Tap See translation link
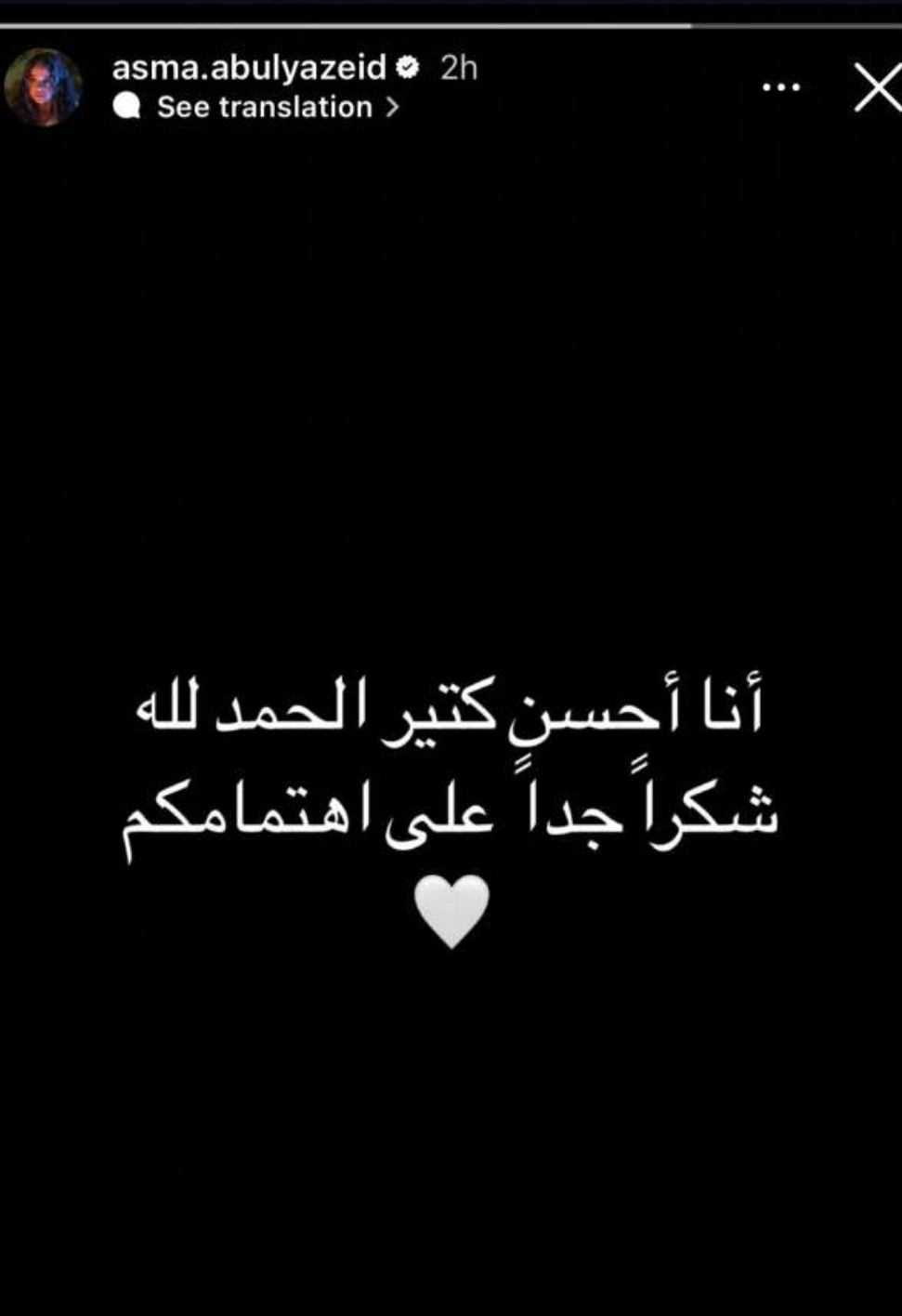The height and width of the screenshot is (1316, 902). pyautogui.click(x=256, y=107)
